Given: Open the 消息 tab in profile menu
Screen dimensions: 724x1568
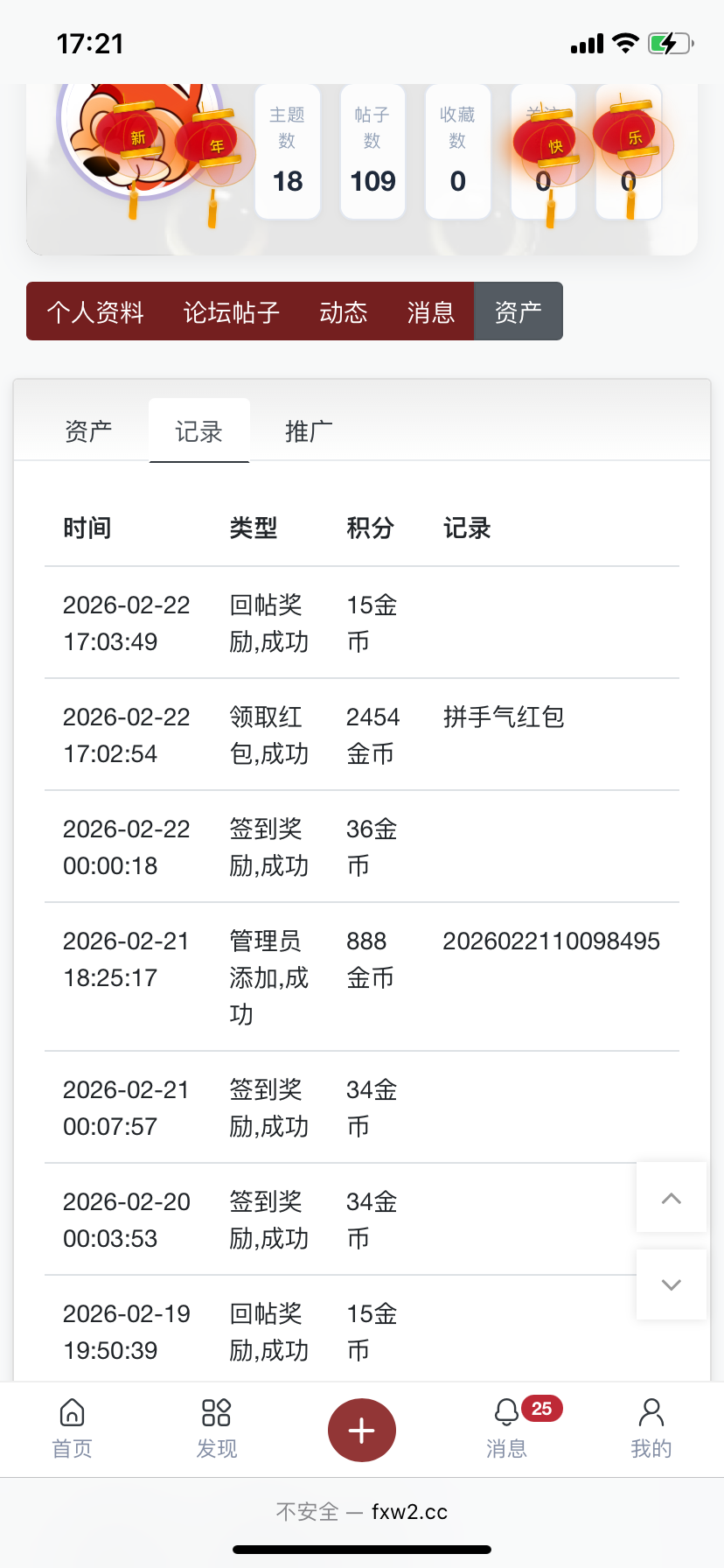Looking at the screenshot, I should pos(430,311).
